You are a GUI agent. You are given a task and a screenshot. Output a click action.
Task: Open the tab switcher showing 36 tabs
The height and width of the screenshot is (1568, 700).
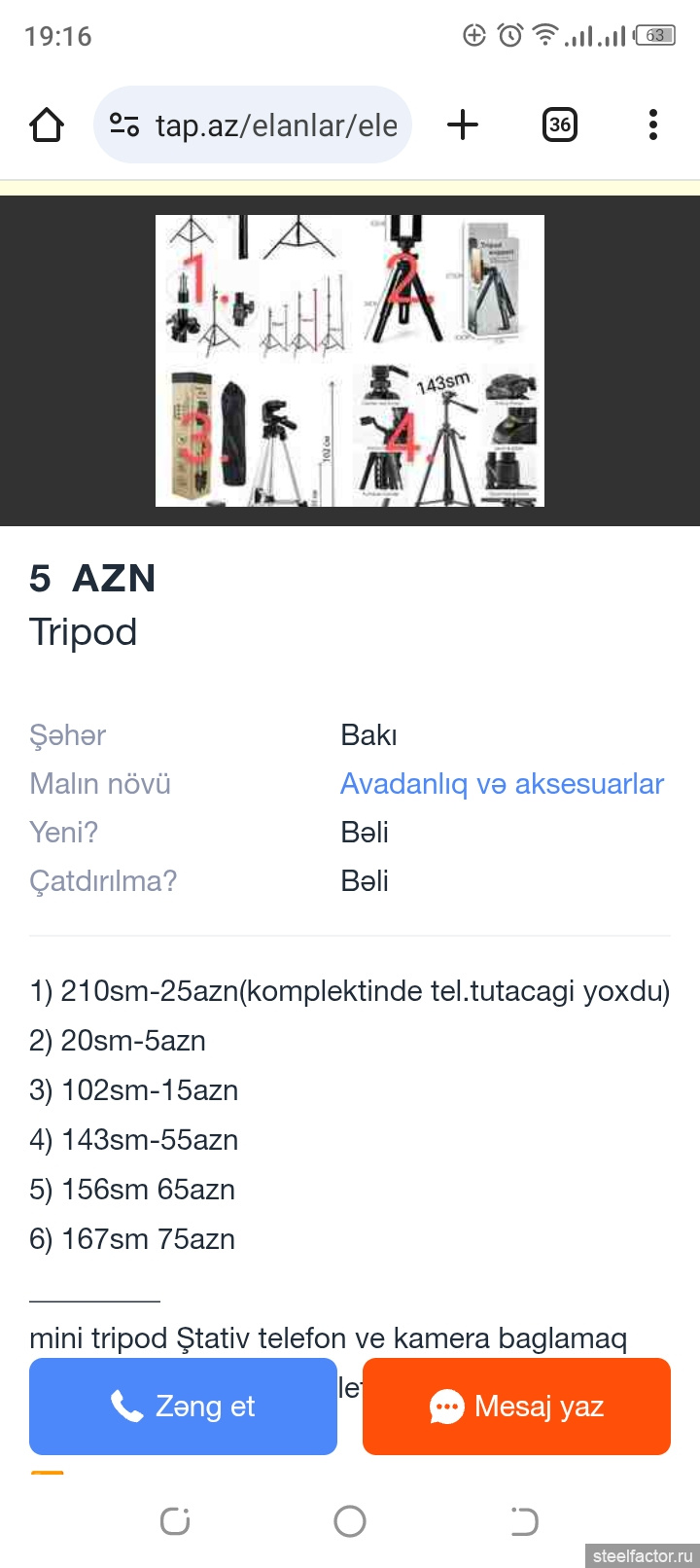560,125
